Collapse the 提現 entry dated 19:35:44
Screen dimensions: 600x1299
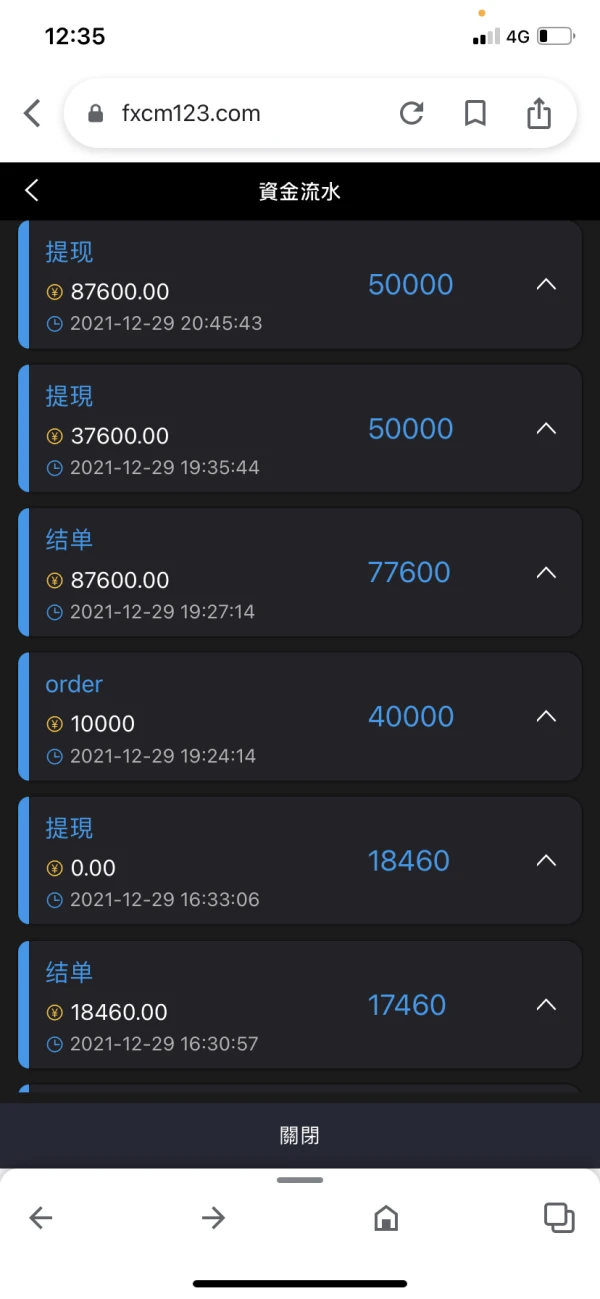(545, 429)
